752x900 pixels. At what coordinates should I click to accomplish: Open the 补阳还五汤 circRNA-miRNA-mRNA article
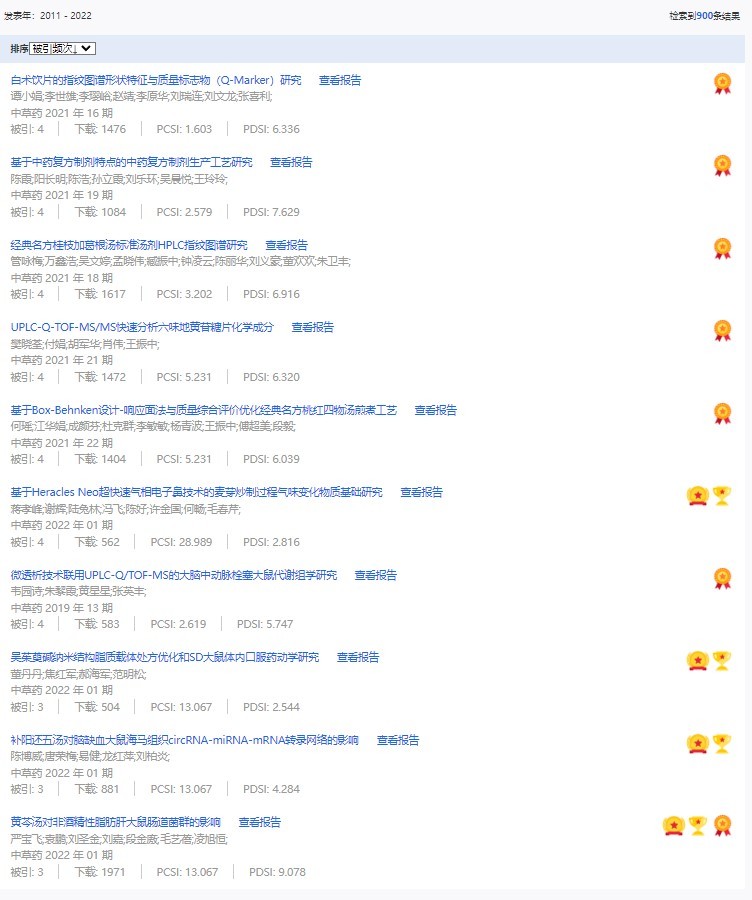pyautogui.click(x=184, y=740)
